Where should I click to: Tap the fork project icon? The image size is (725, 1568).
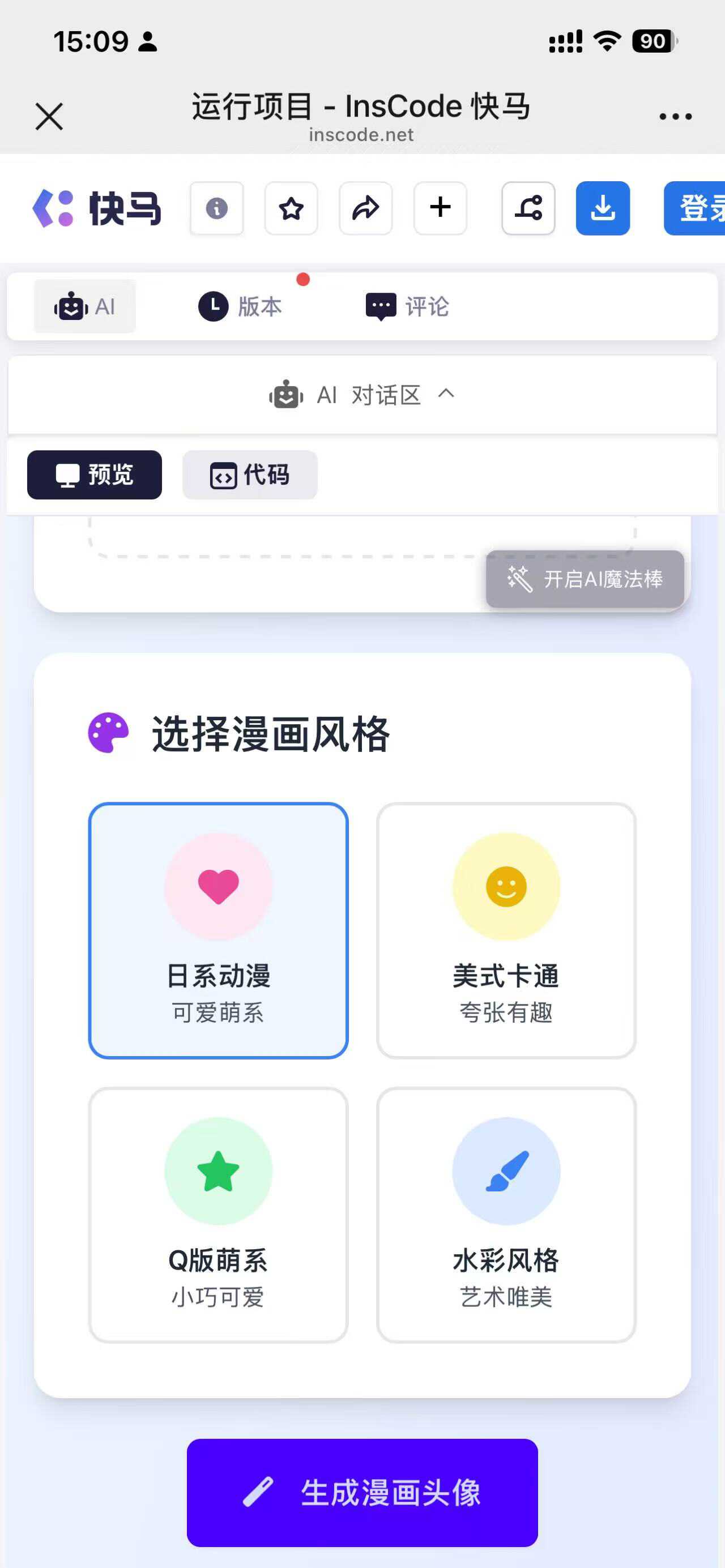coord(528,208)
